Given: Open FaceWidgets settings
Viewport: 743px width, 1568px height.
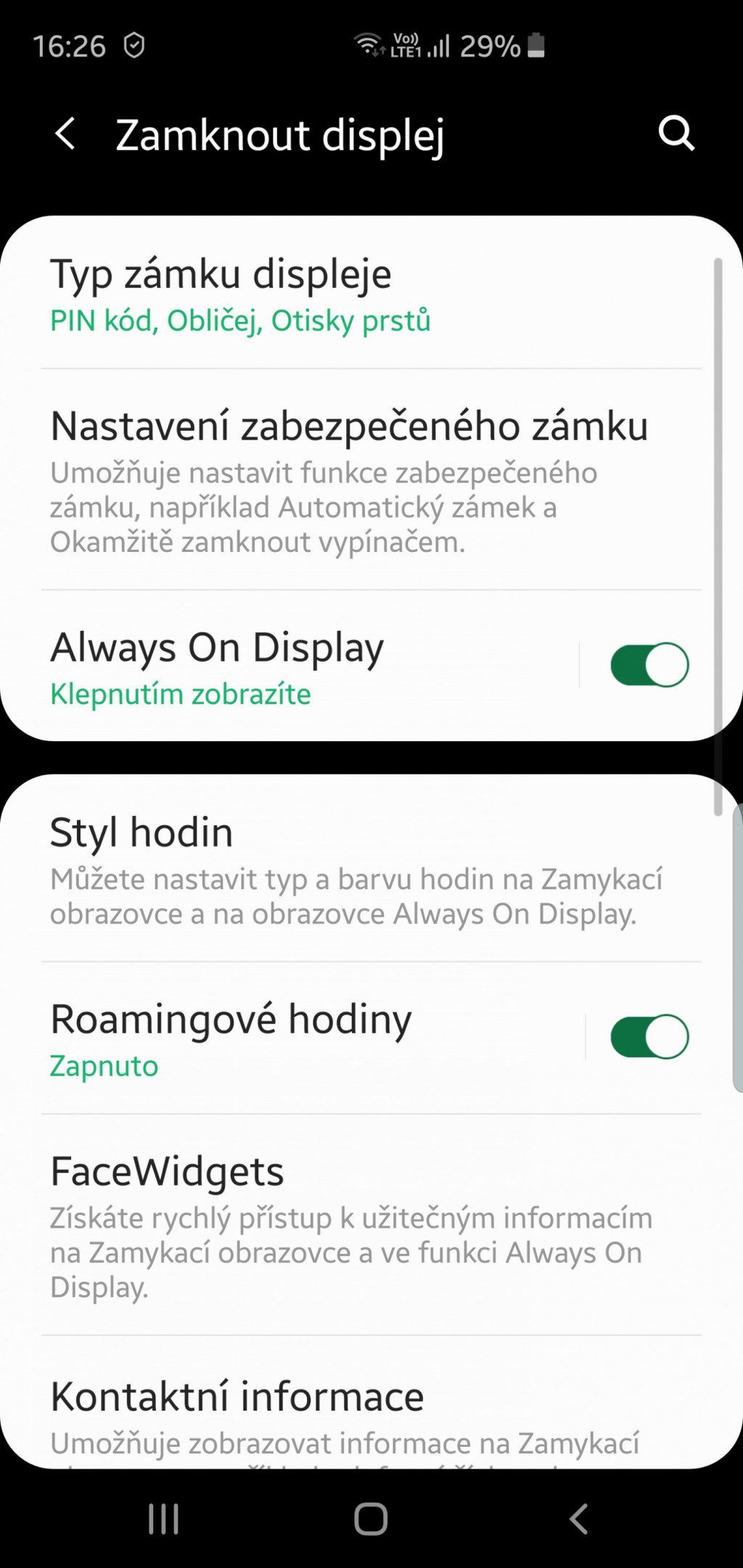Looking at the screenshot, I should tap(371, 1225).
